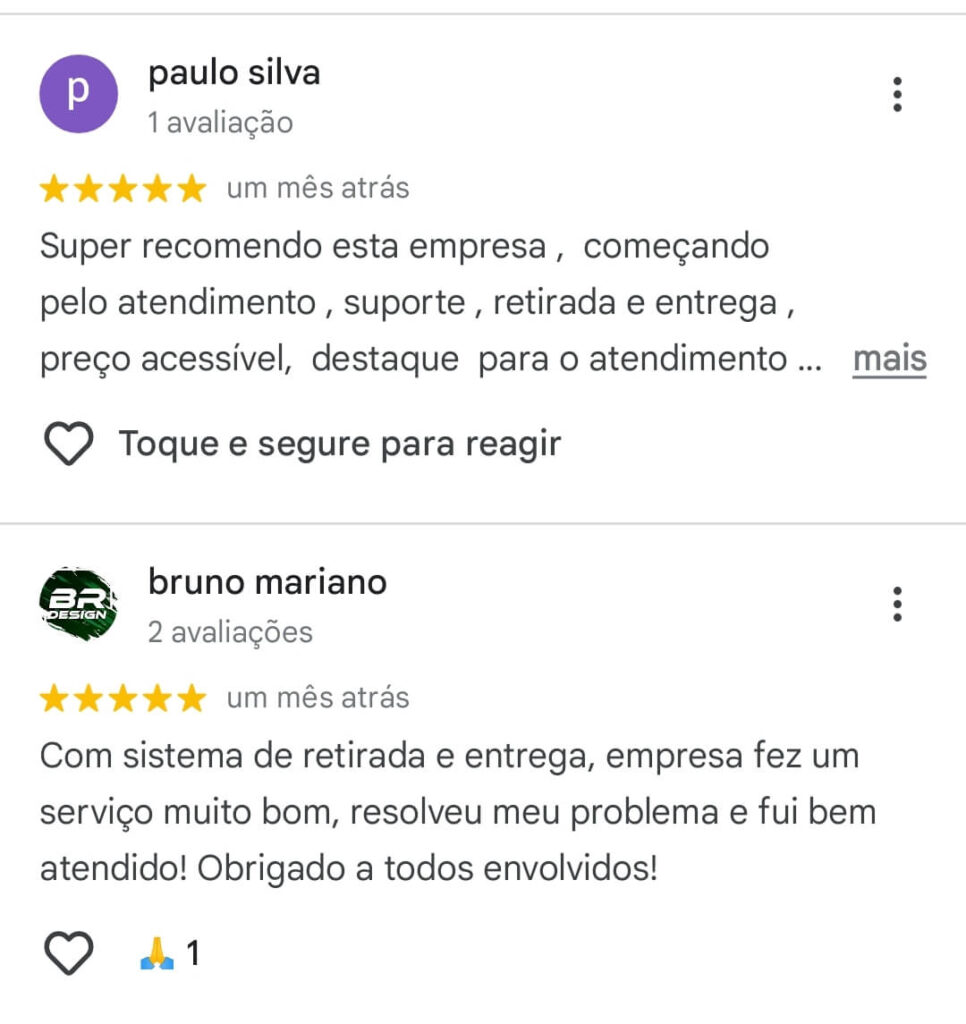The height and width of the screenshot is (1024, 966).
Task: Open overflow menu on bruno mariano's review
Action: pos(897,604)
